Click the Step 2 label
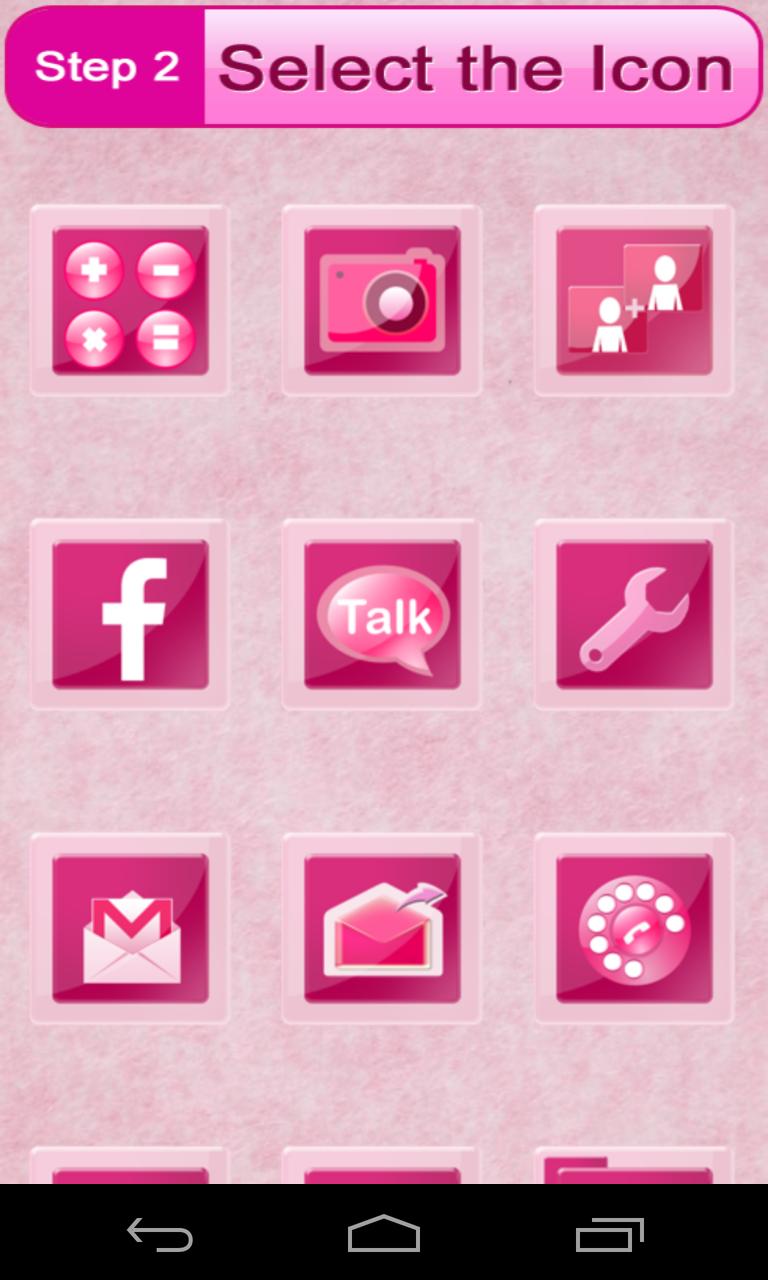 click(x=103, y=66)
